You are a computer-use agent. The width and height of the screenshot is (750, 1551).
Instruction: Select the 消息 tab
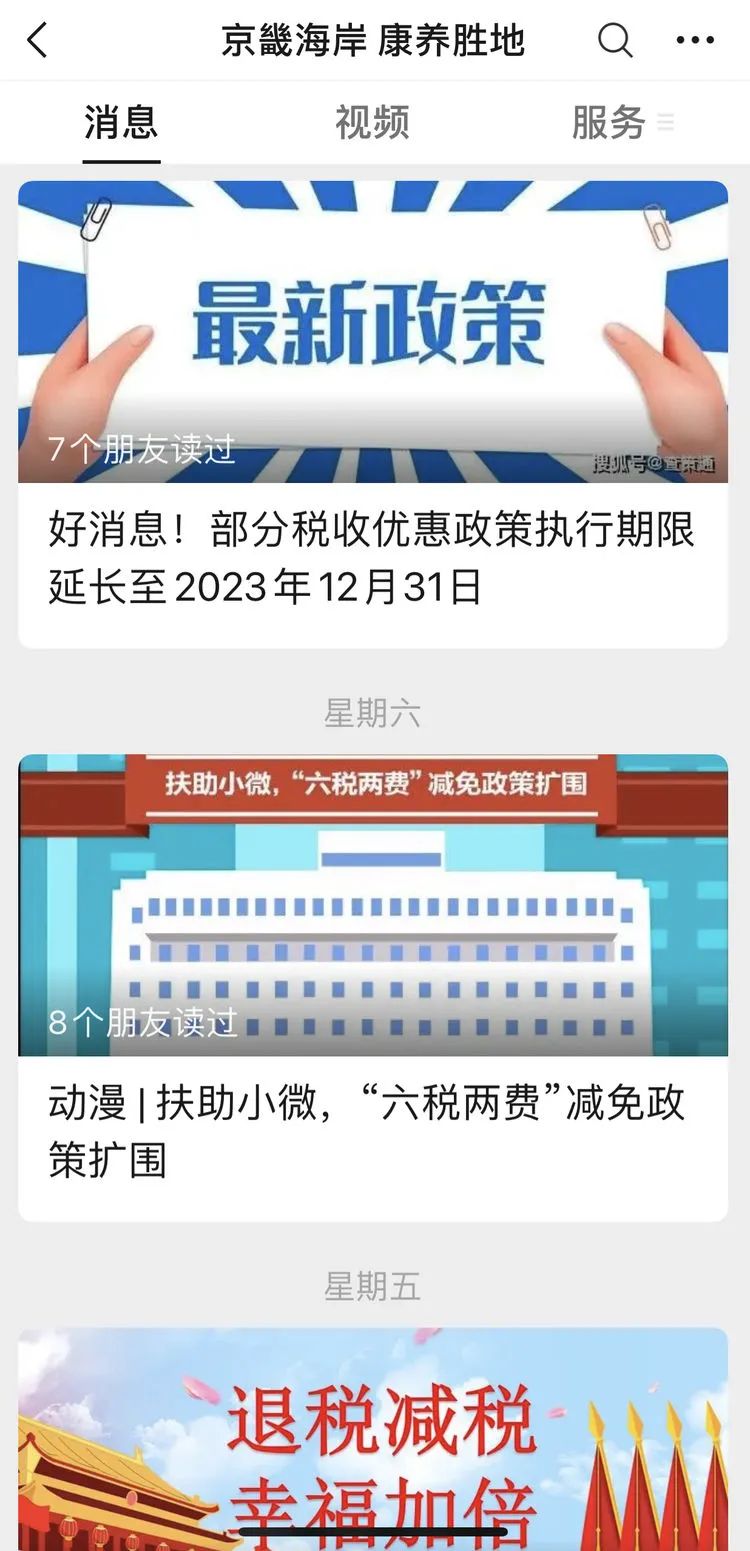click(x=121, y=123)
